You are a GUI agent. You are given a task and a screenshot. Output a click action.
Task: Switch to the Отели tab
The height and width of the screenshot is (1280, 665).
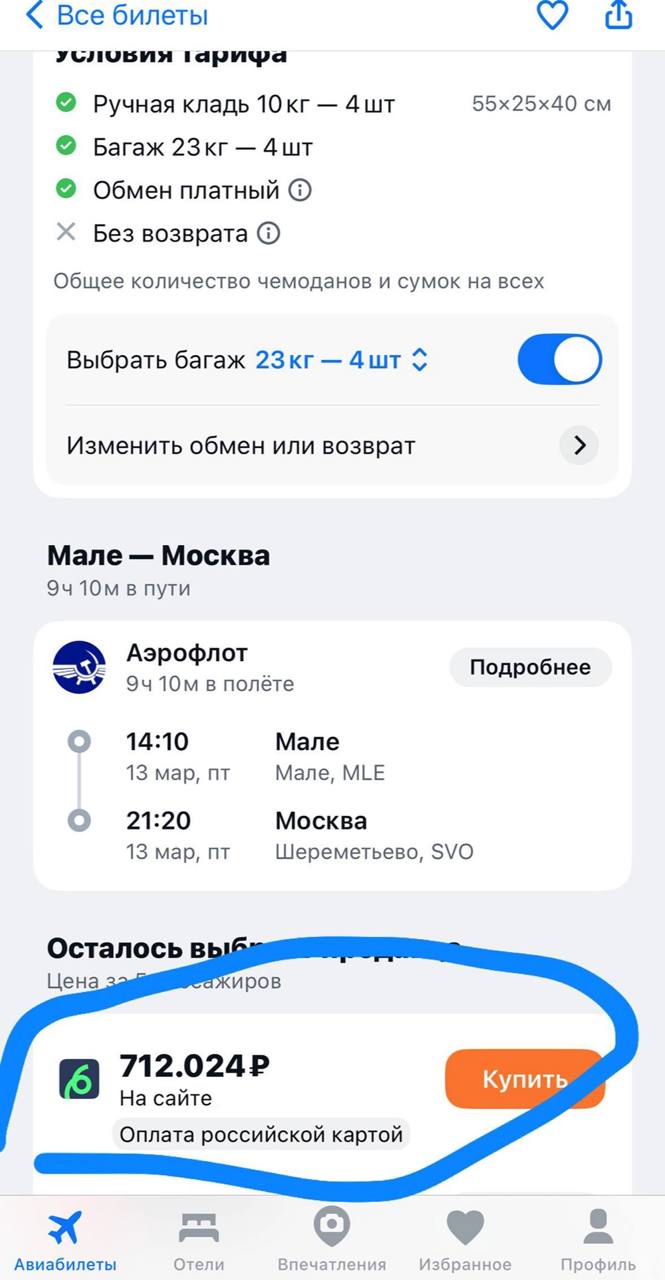tap(198, 1241)
